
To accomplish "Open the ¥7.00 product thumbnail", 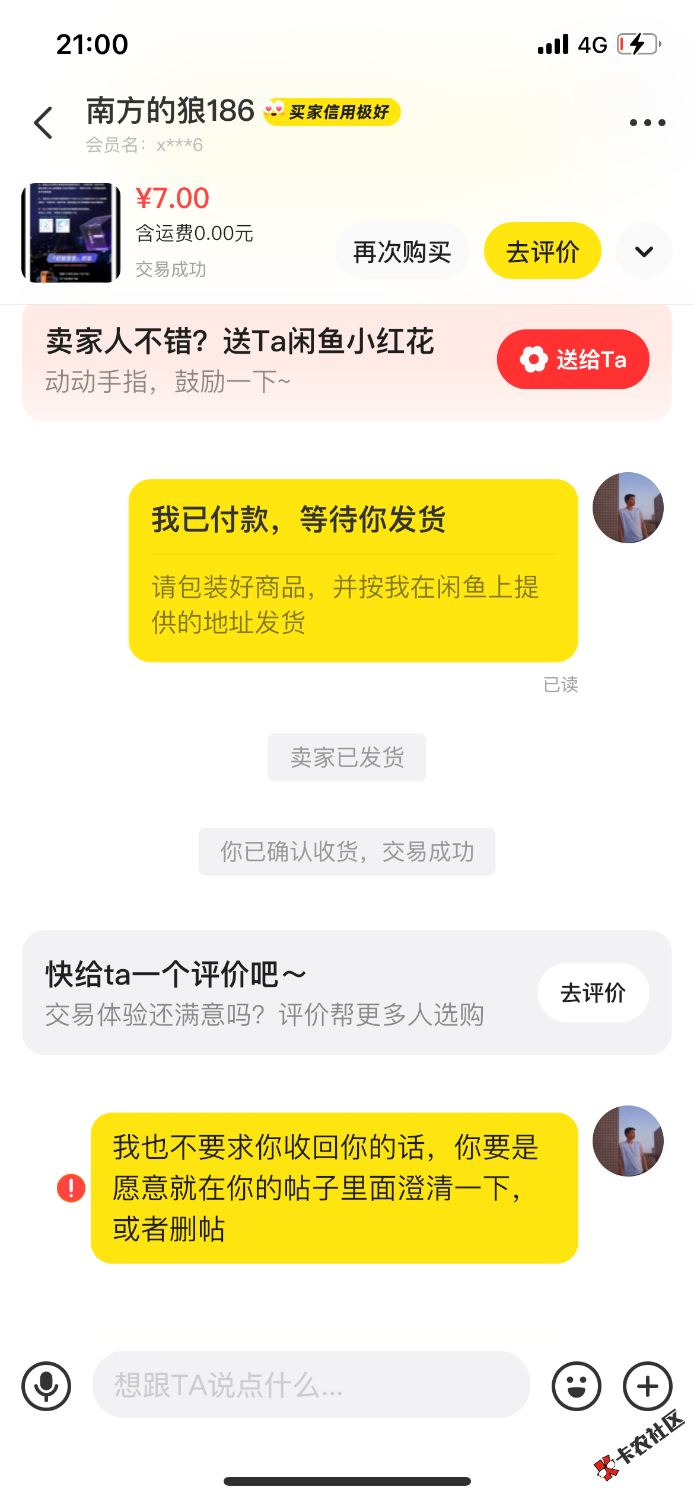I will pyautogui.click(x=71, y=233).
